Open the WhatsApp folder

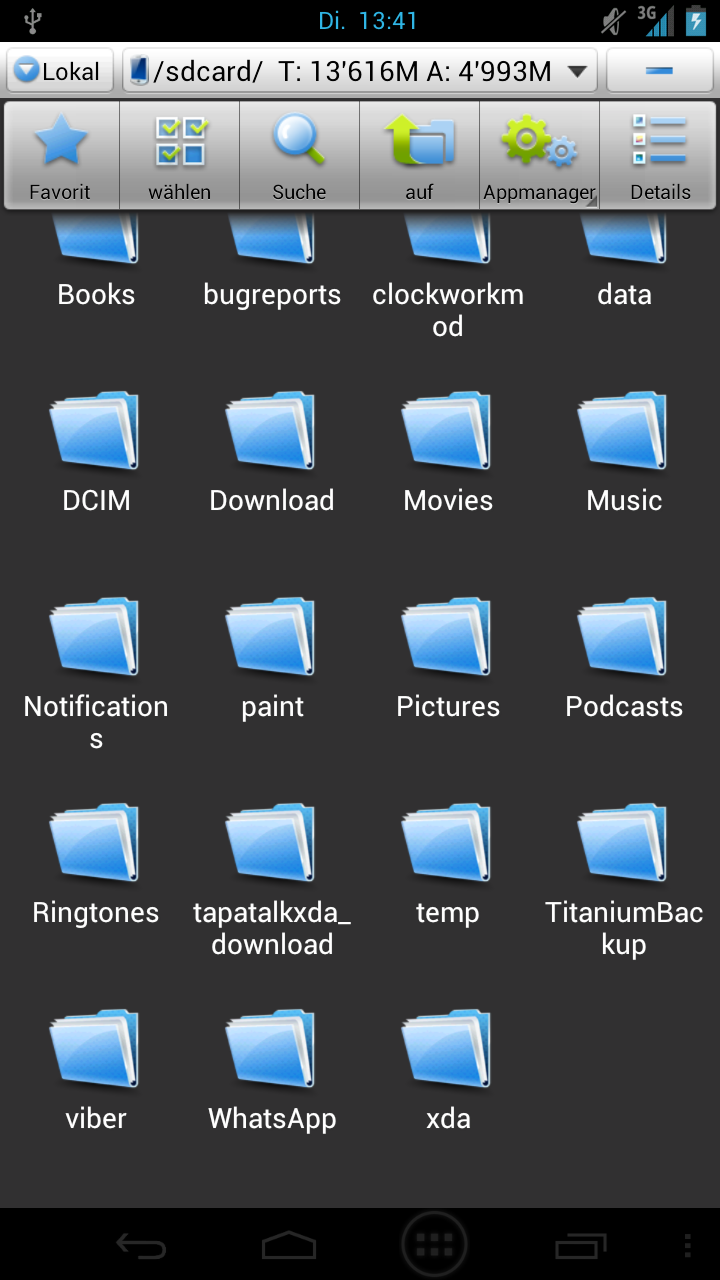(272, 1070)
